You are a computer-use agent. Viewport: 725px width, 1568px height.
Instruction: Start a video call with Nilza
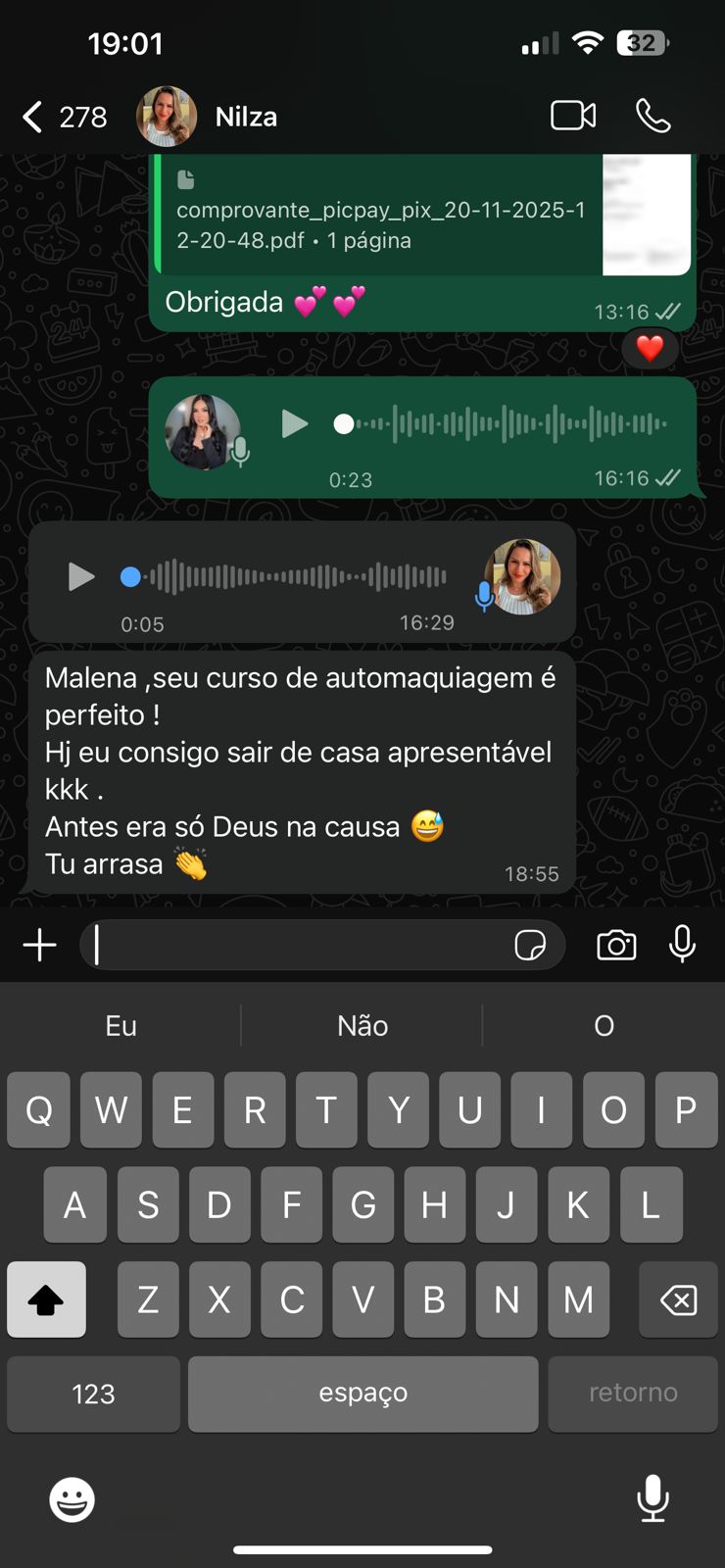tap(573, 116)
